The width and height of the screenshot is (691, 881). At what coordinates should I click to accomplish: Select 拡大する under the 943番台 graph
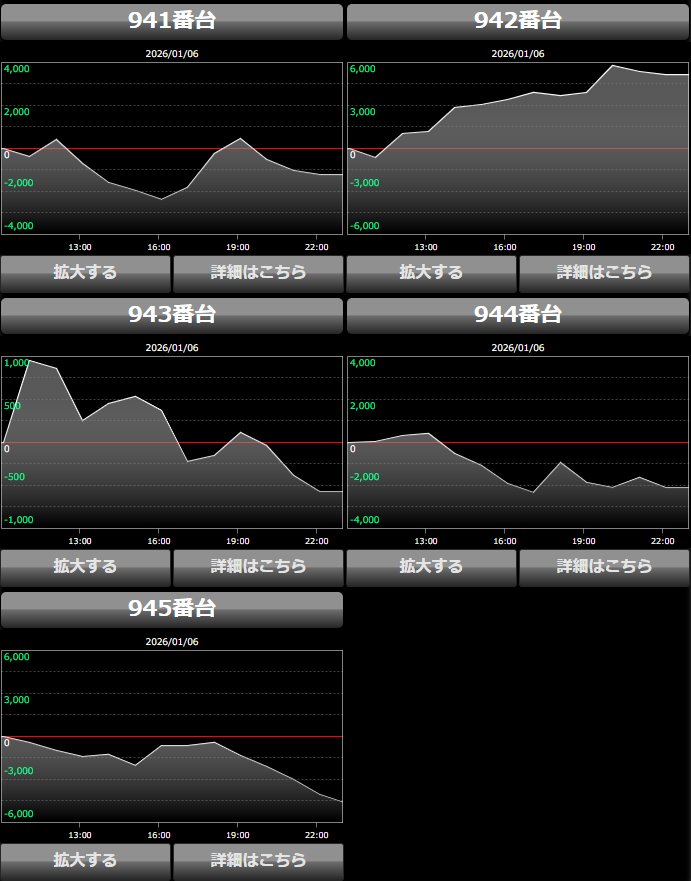(x=86, y=566)
